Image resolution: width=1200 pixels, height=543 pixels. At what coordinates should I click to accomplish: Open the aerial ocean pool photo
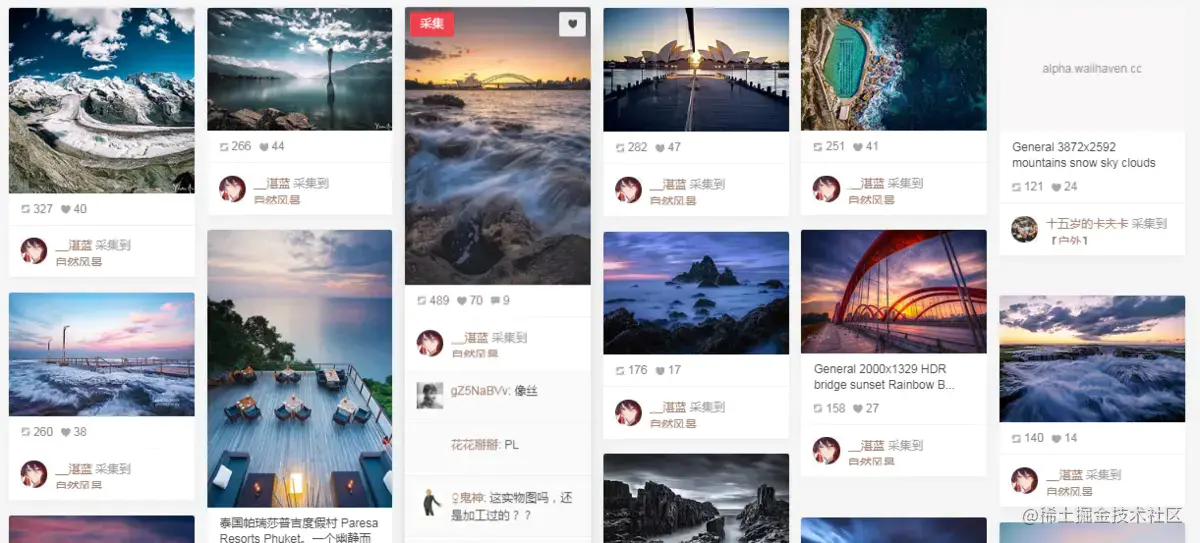click(x=893, y=69)
